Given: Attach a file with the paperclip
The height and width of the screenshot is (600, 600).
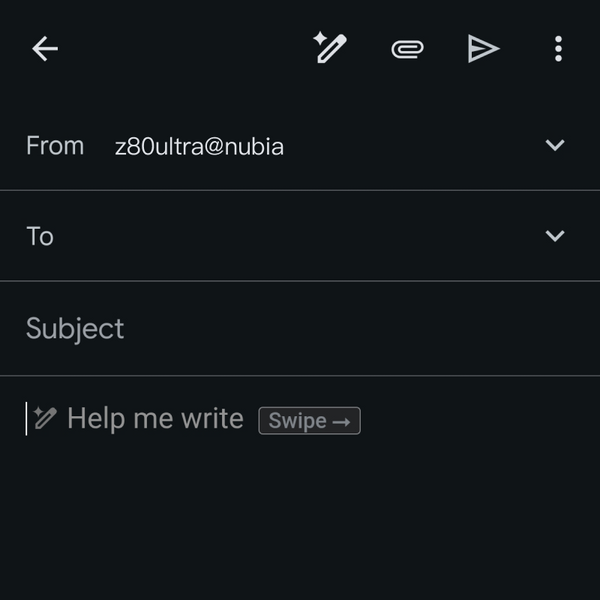Looking at the screenshot, I should (x=407, y=49).
